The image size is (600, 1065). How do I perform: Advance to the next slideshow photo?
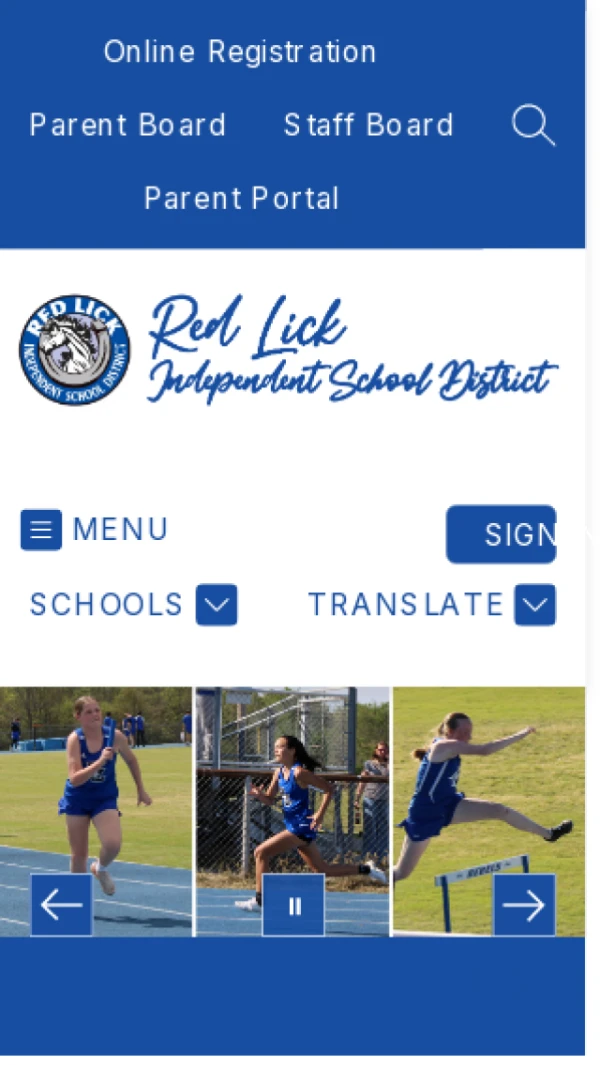[525, 905]
